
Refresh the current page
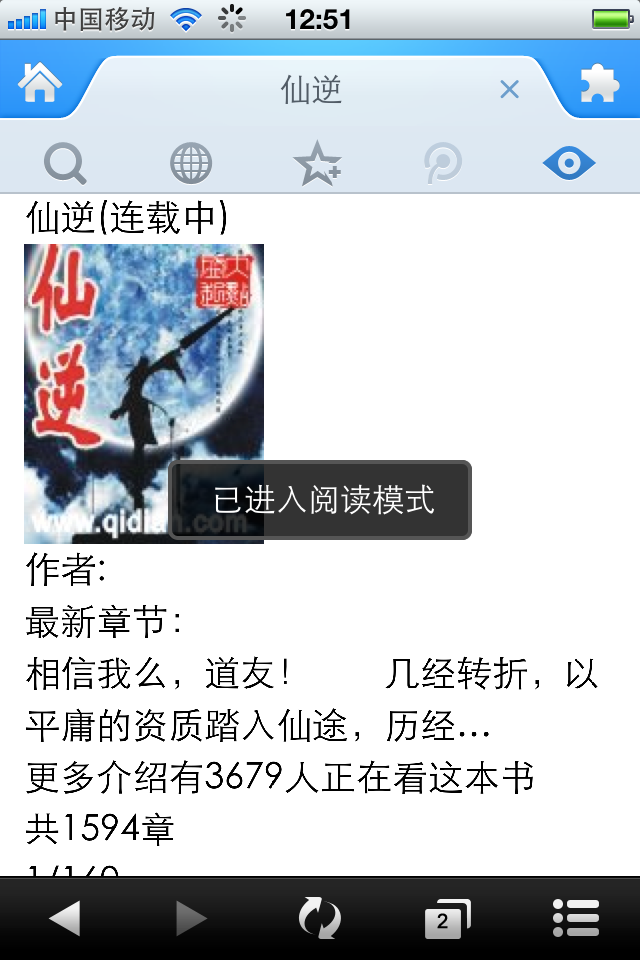pos(320,918)
